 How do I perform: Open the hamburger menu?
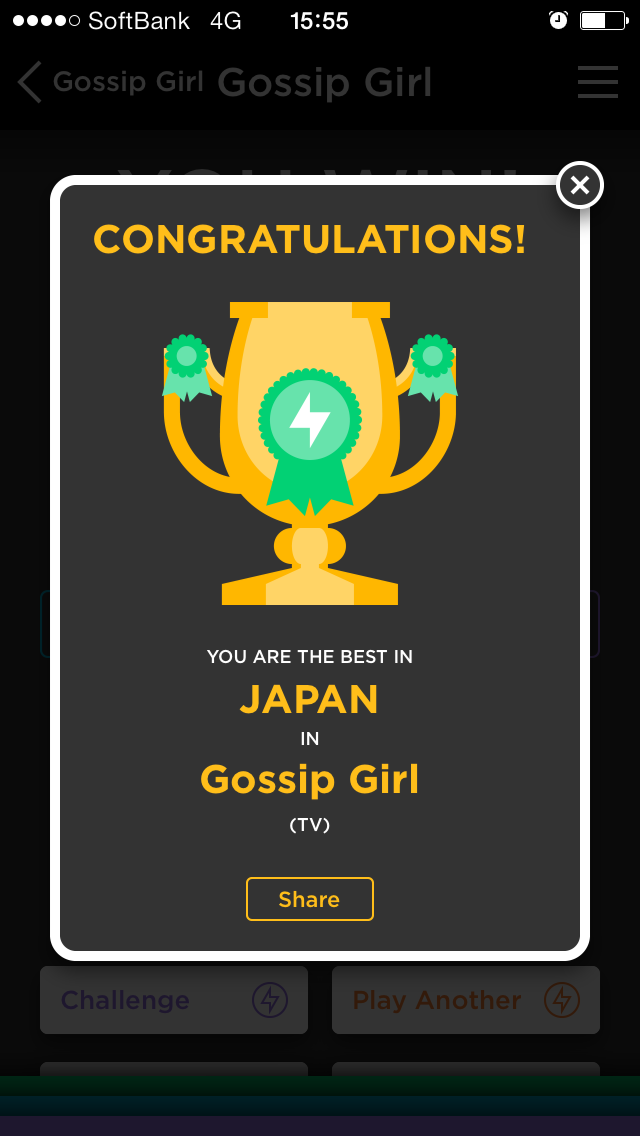[597, 82]
